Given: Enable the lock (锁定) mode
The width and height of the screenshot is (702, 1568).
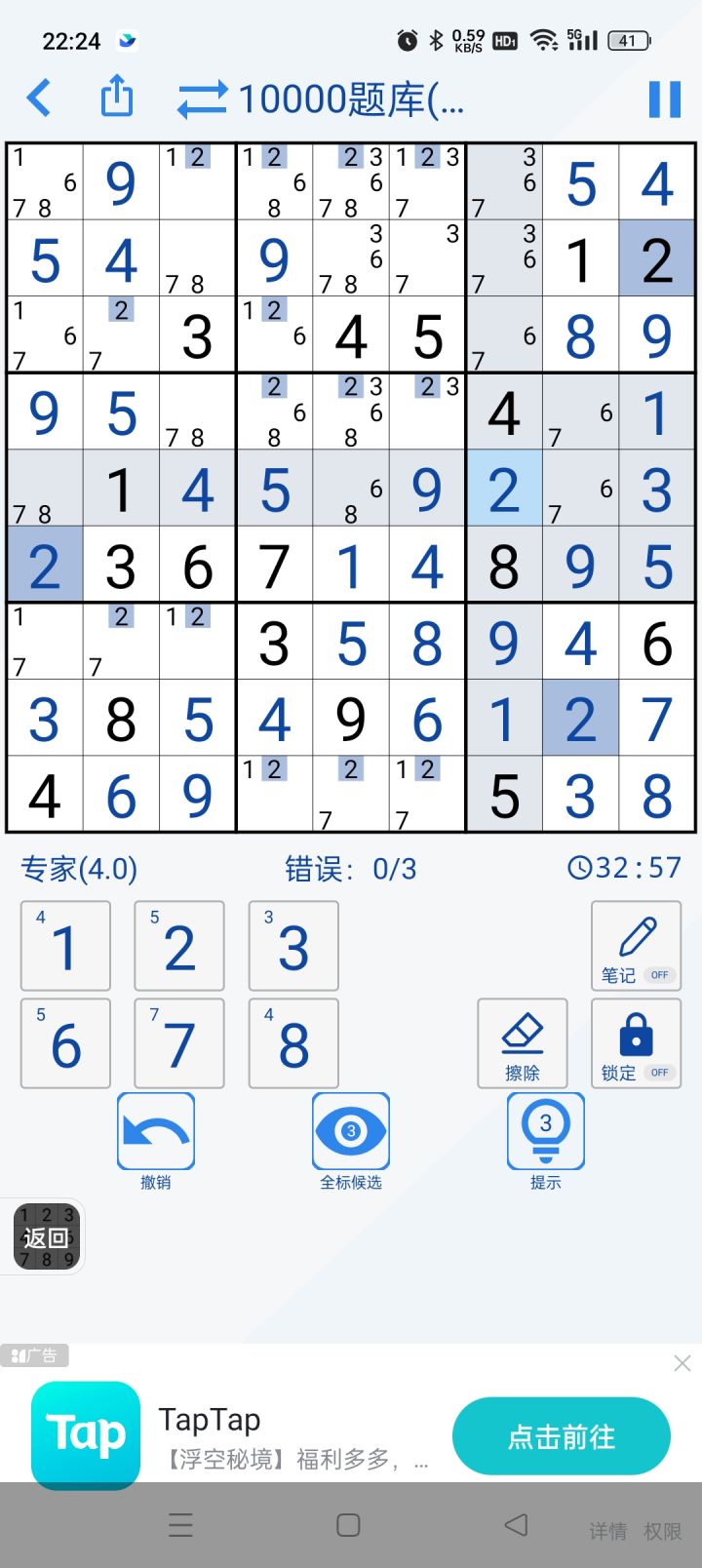Looking at the screenshot, I should point(636,1043).
